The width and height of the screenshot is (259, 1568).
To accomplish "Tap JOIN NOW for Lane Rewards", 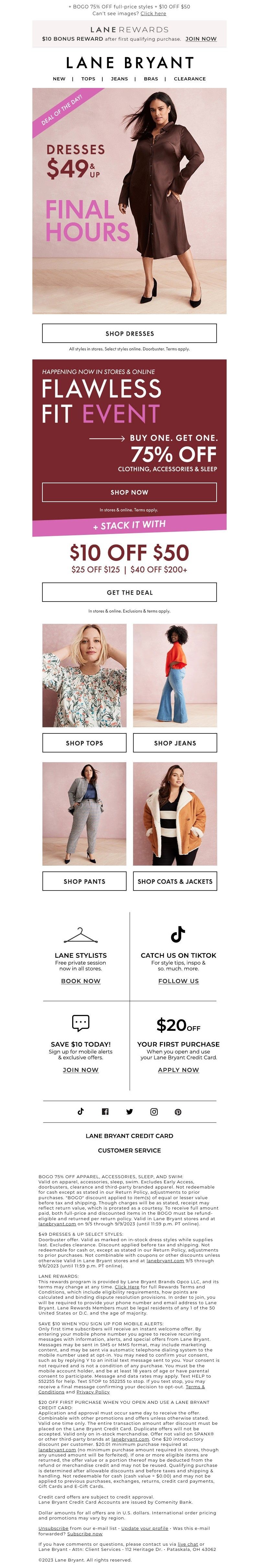I will (x=200, y=39).
